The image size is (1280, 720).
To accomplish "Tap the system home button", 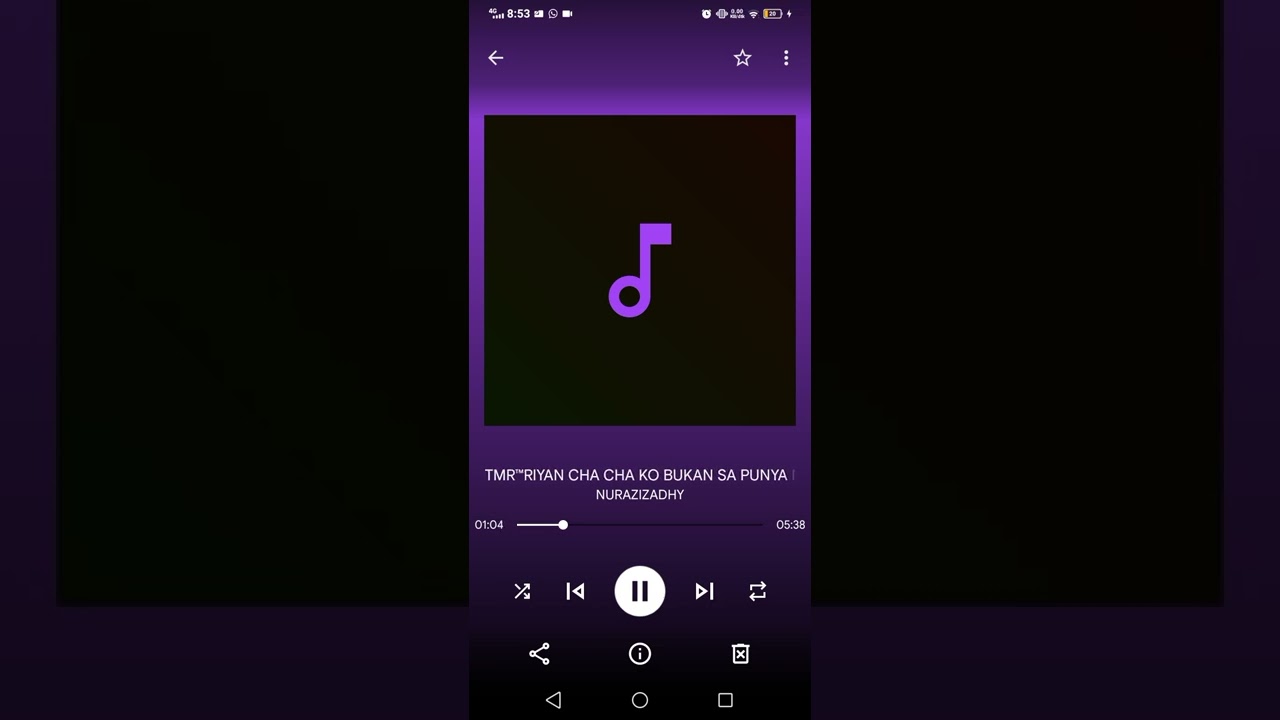I will [640, 701].
